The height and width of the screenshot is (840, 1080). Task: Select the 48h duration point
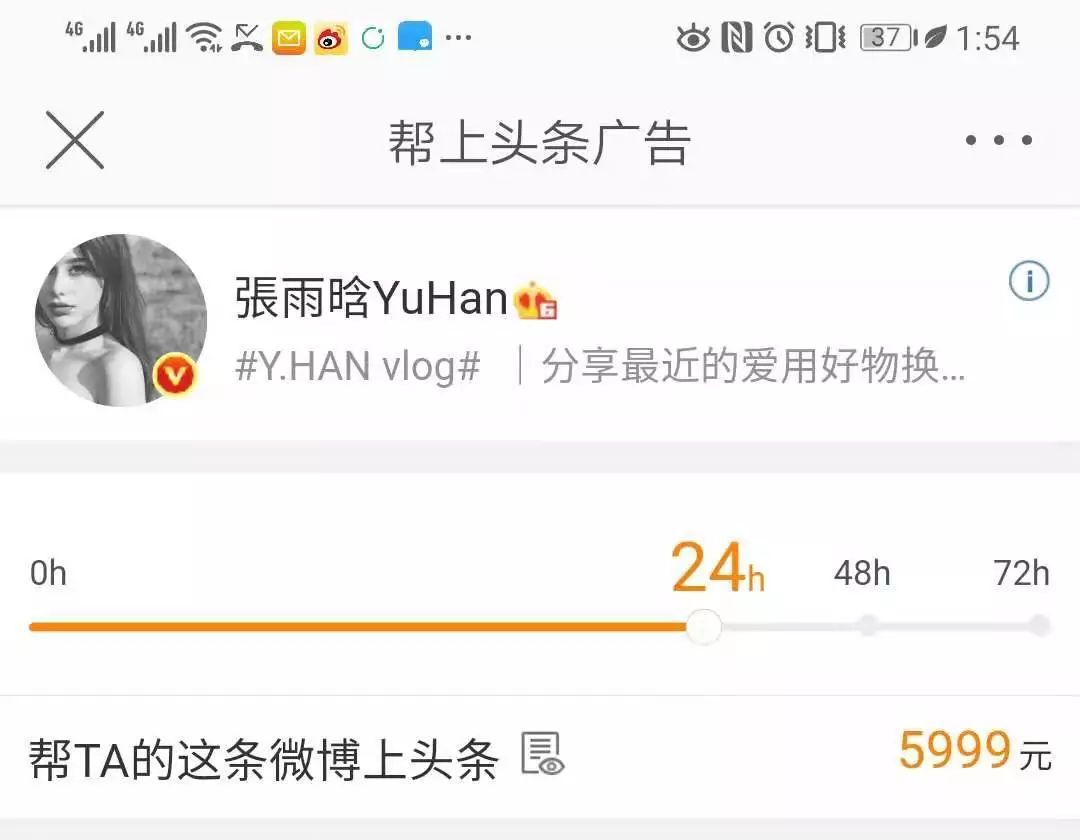867,626
